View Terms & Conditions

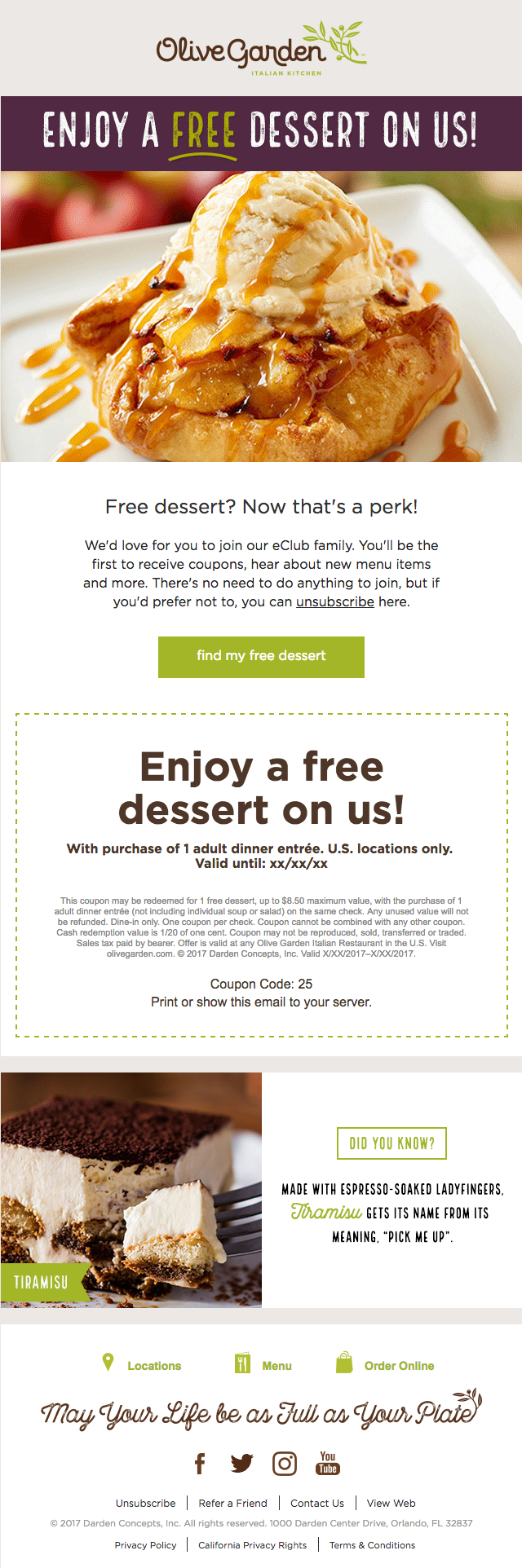click(372, 1545)
